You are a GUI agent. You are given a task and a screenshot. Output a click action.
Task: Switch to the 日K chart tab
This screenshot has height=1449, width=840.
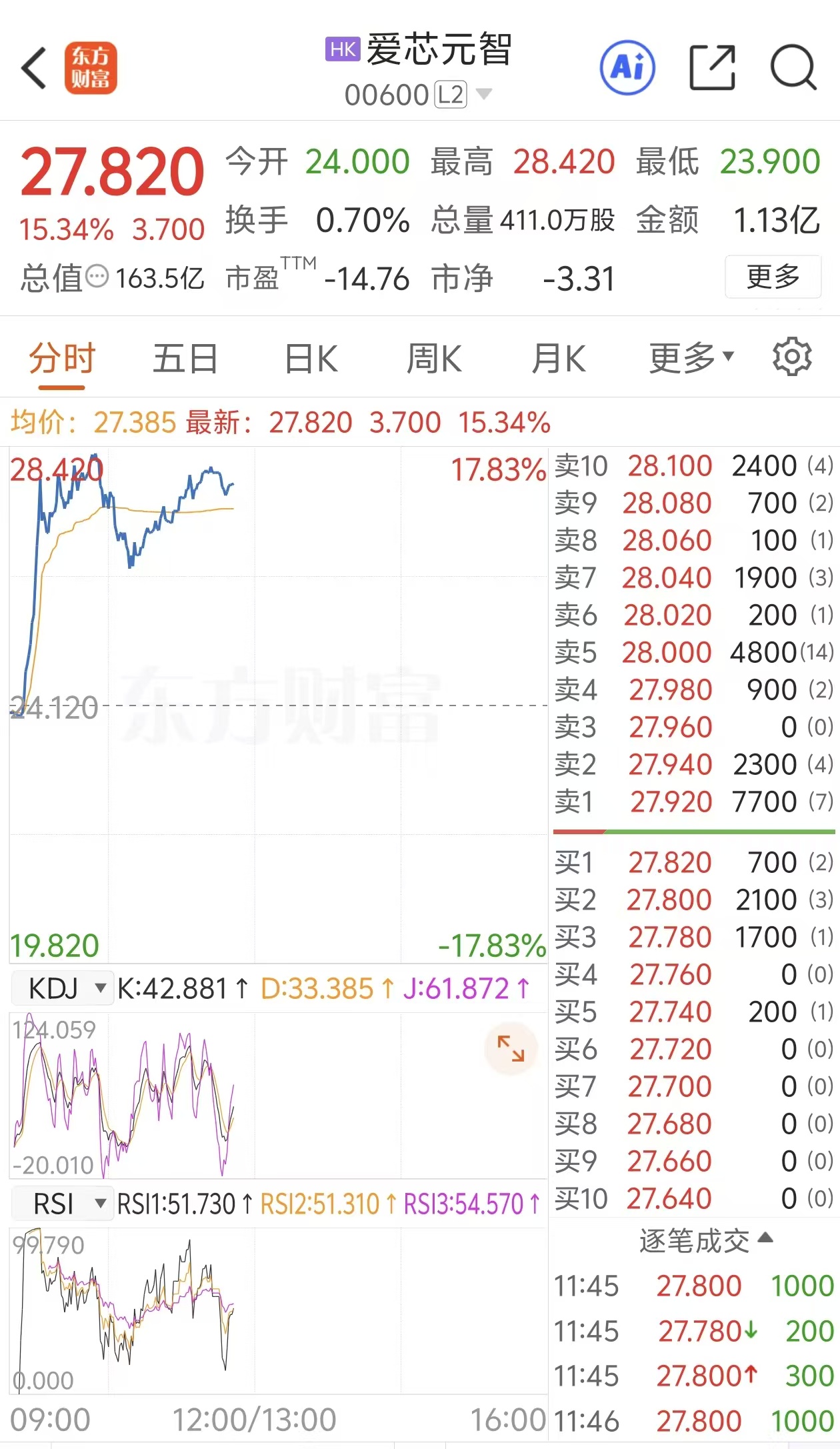coord(311,359)
